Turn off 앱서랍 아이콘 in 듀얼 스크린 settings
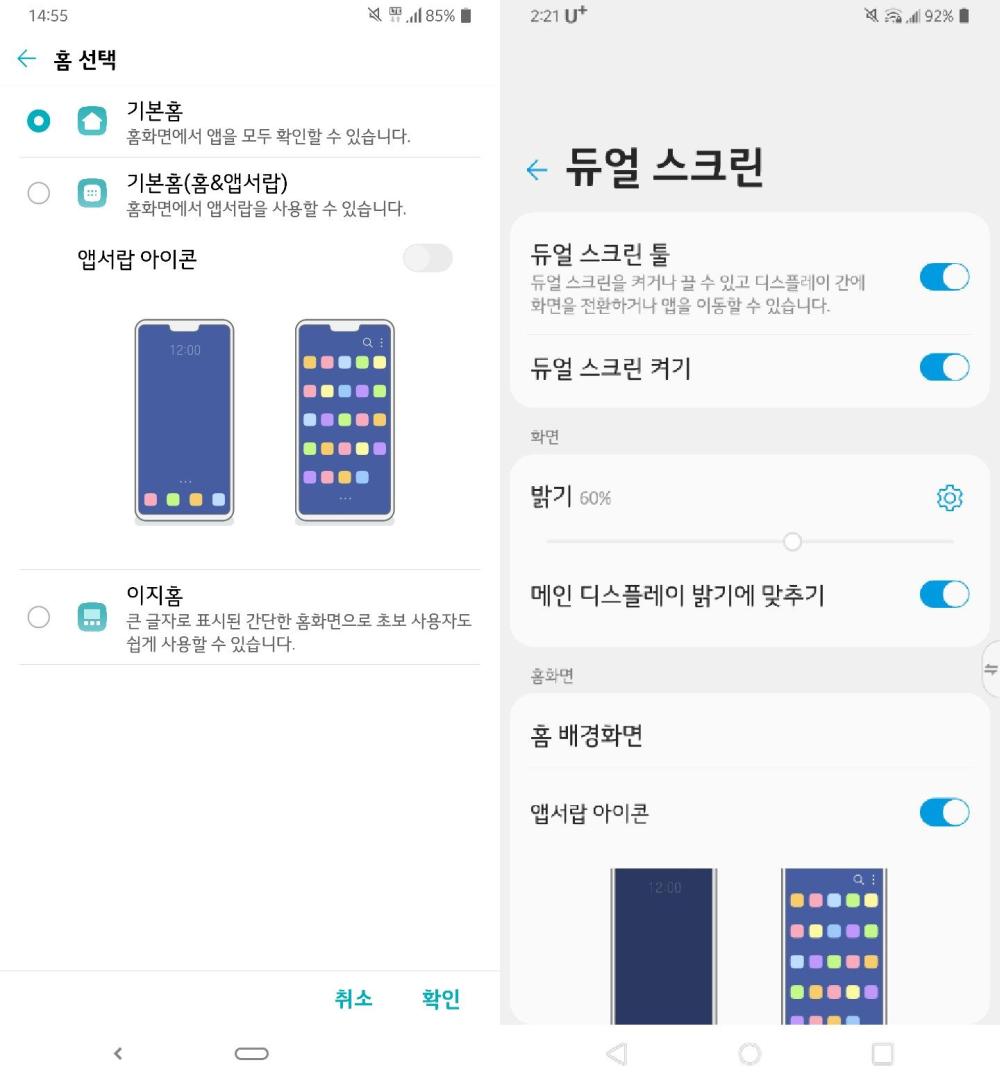The width and height of the screenshot is (1000, 1083). 944,812
